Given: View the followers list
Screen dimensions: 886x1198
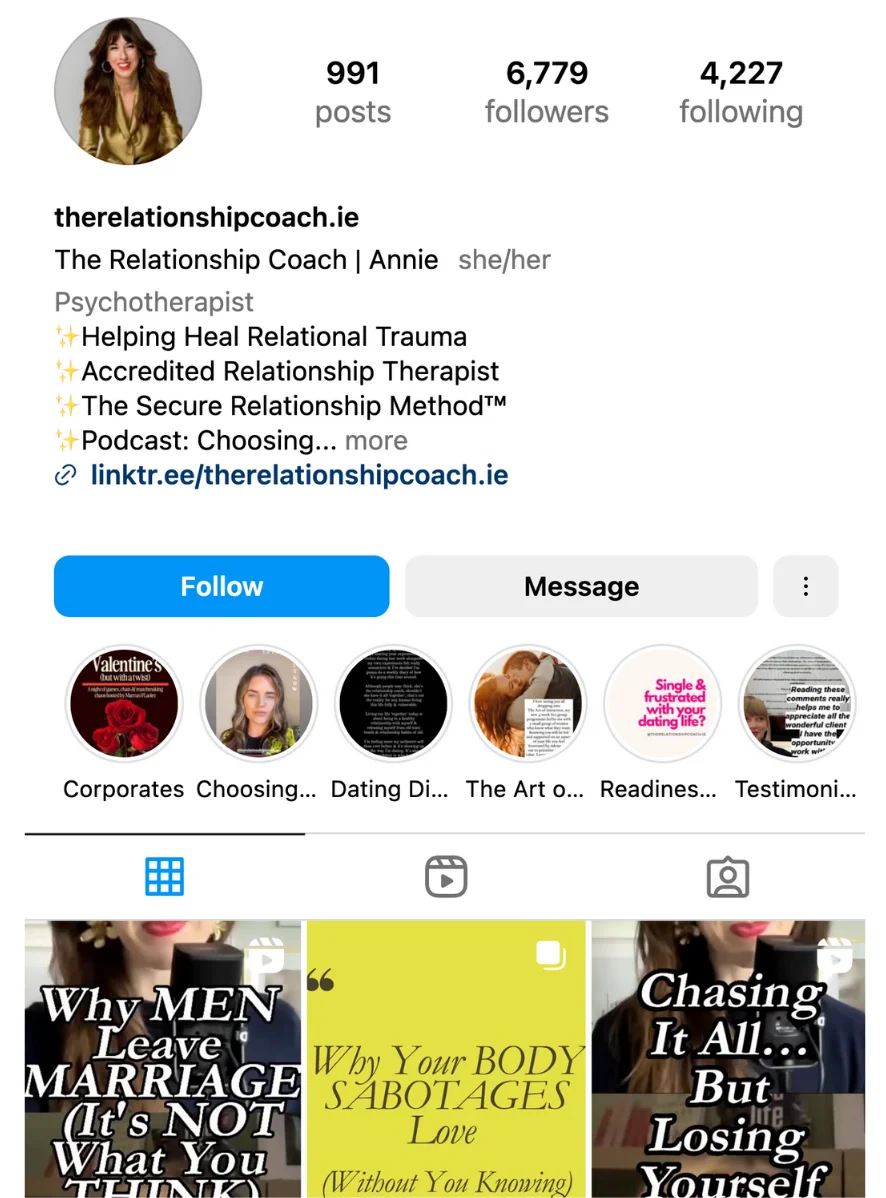Looking at the screenshot, I should [x=546, y=92].
